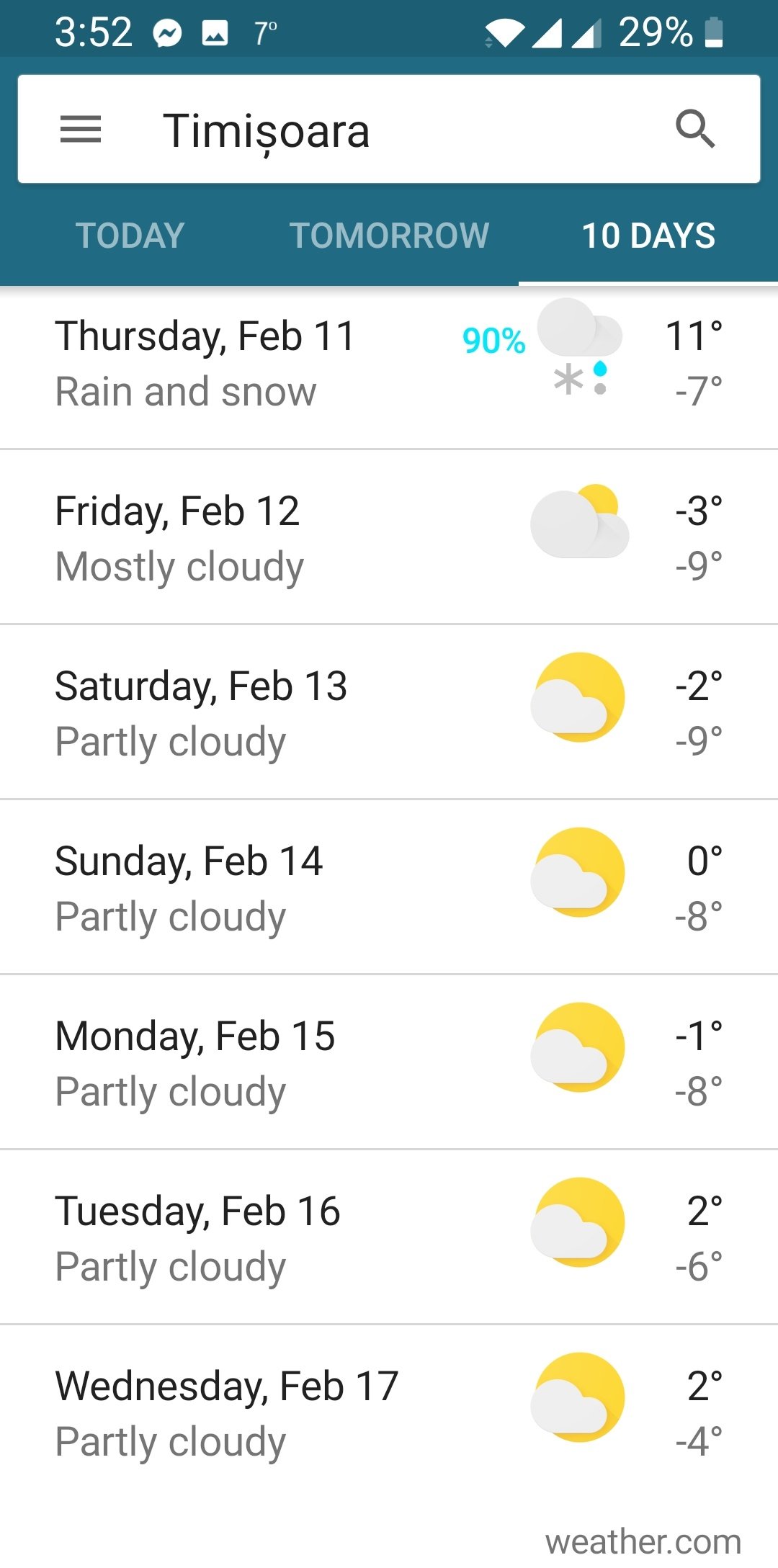Tap the search magnifier icon

point(695,129)
